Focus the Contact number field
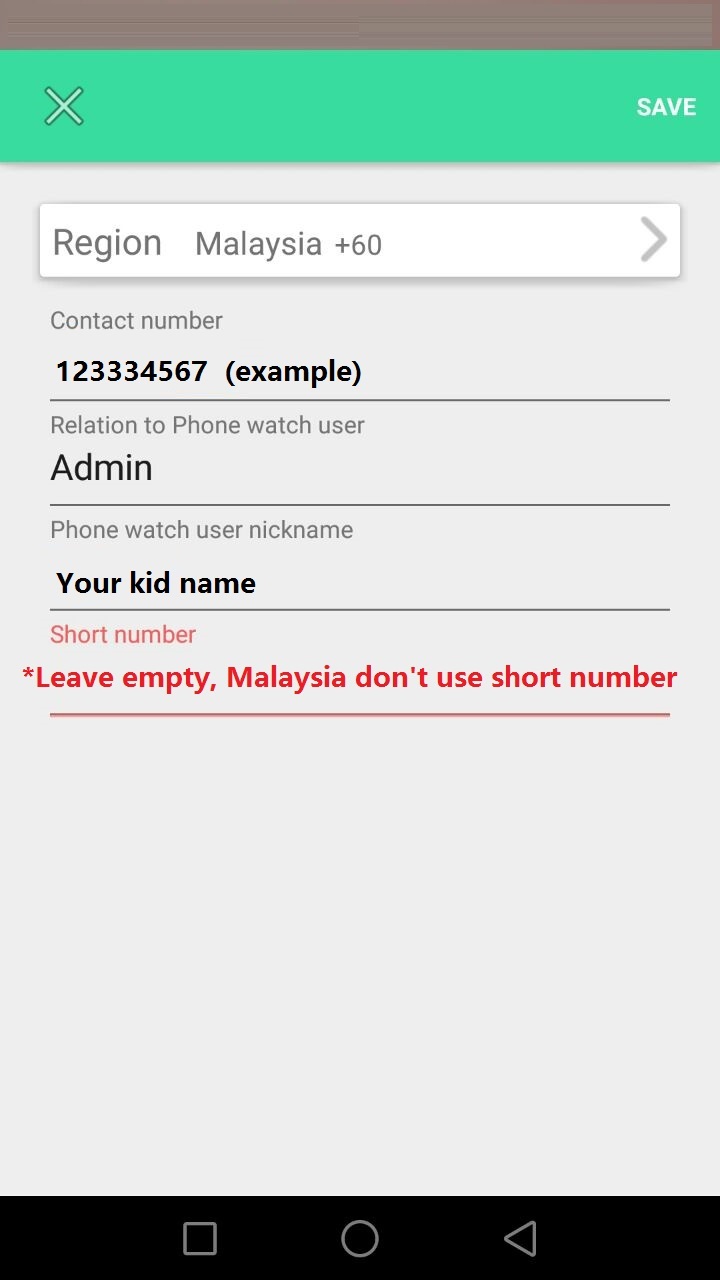The height and width of the screenshot is (1280, 720). click(x=360, y=372)
